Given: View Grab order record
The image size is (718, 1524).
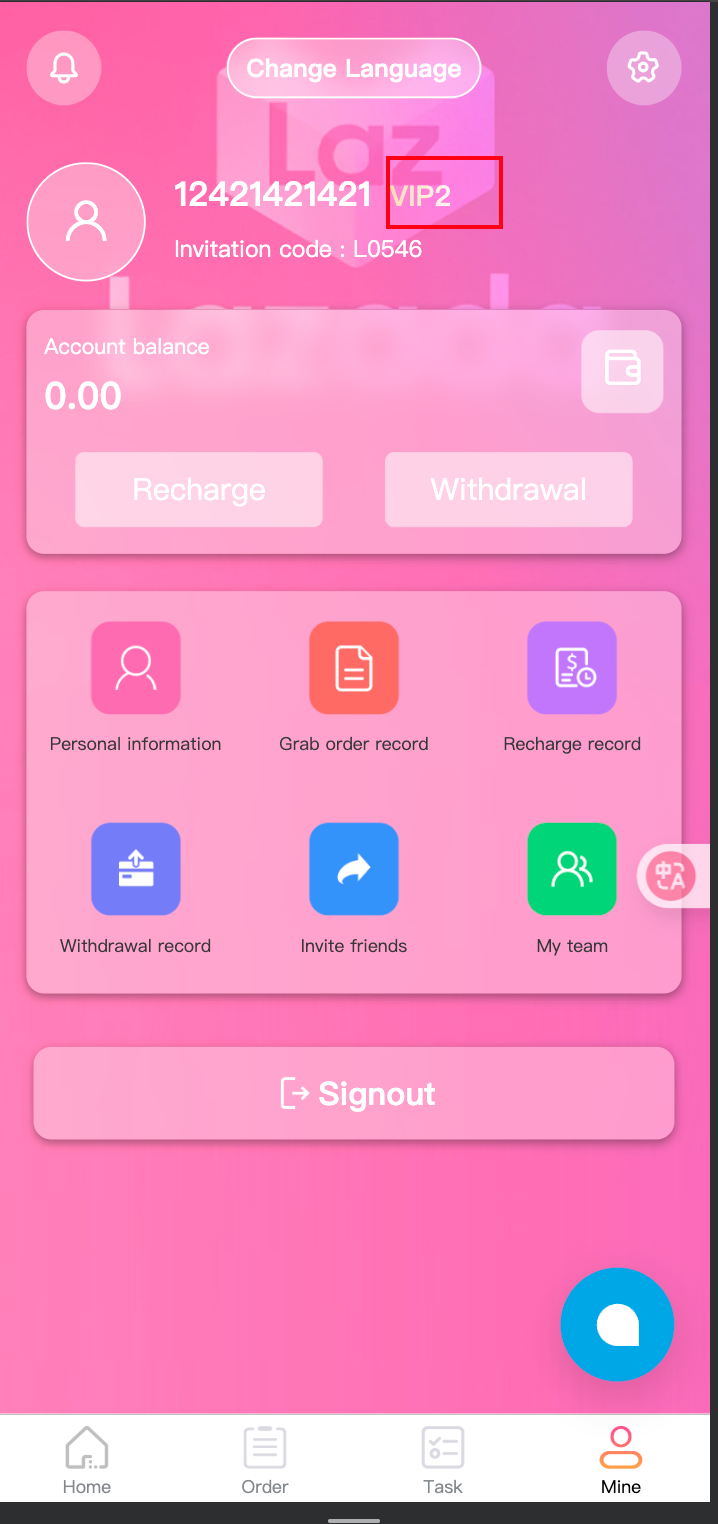Looking at the screenshot, I should 354,686.
